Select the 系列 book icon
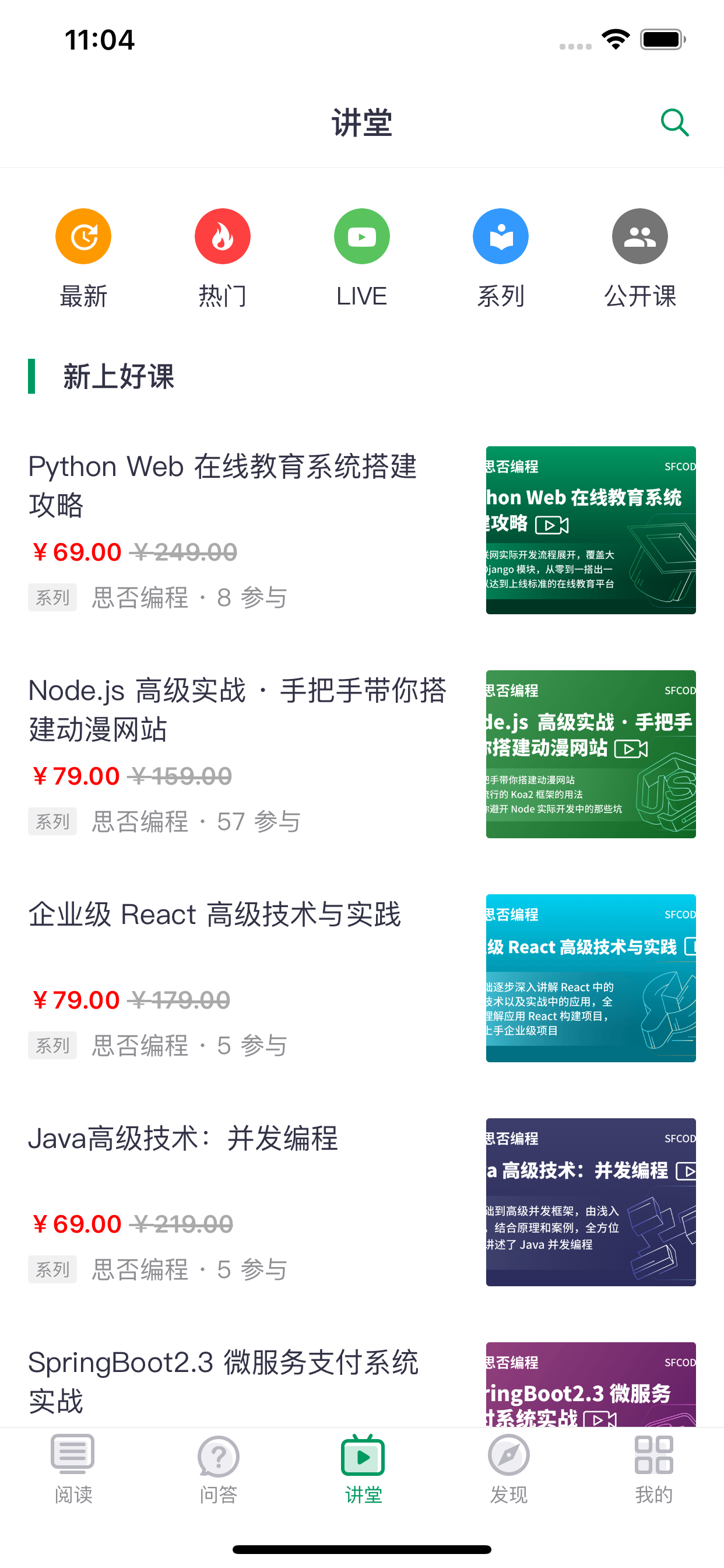Image resolution: width=724 pixels, height=1568 pixels. [501, 236]
